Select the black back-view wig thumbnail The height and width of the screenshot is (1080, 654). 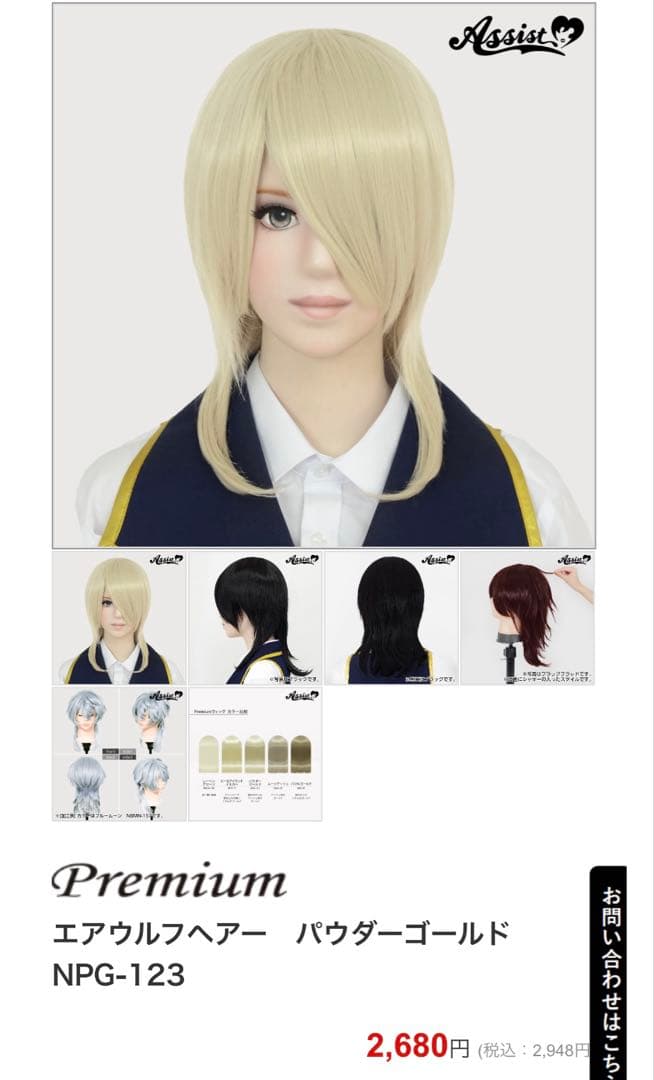(x=391, y=617)
